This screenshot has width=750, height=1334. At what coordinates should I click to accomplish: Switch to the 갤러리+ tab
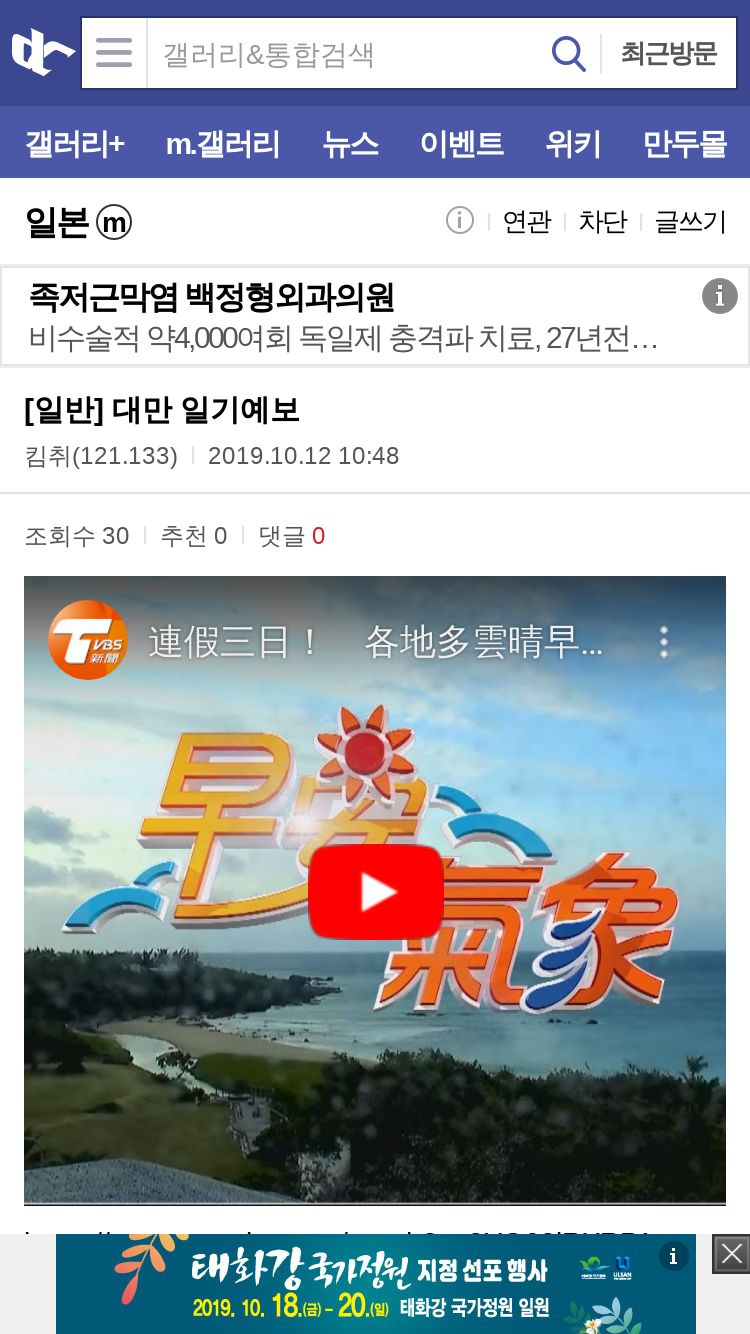75,144
